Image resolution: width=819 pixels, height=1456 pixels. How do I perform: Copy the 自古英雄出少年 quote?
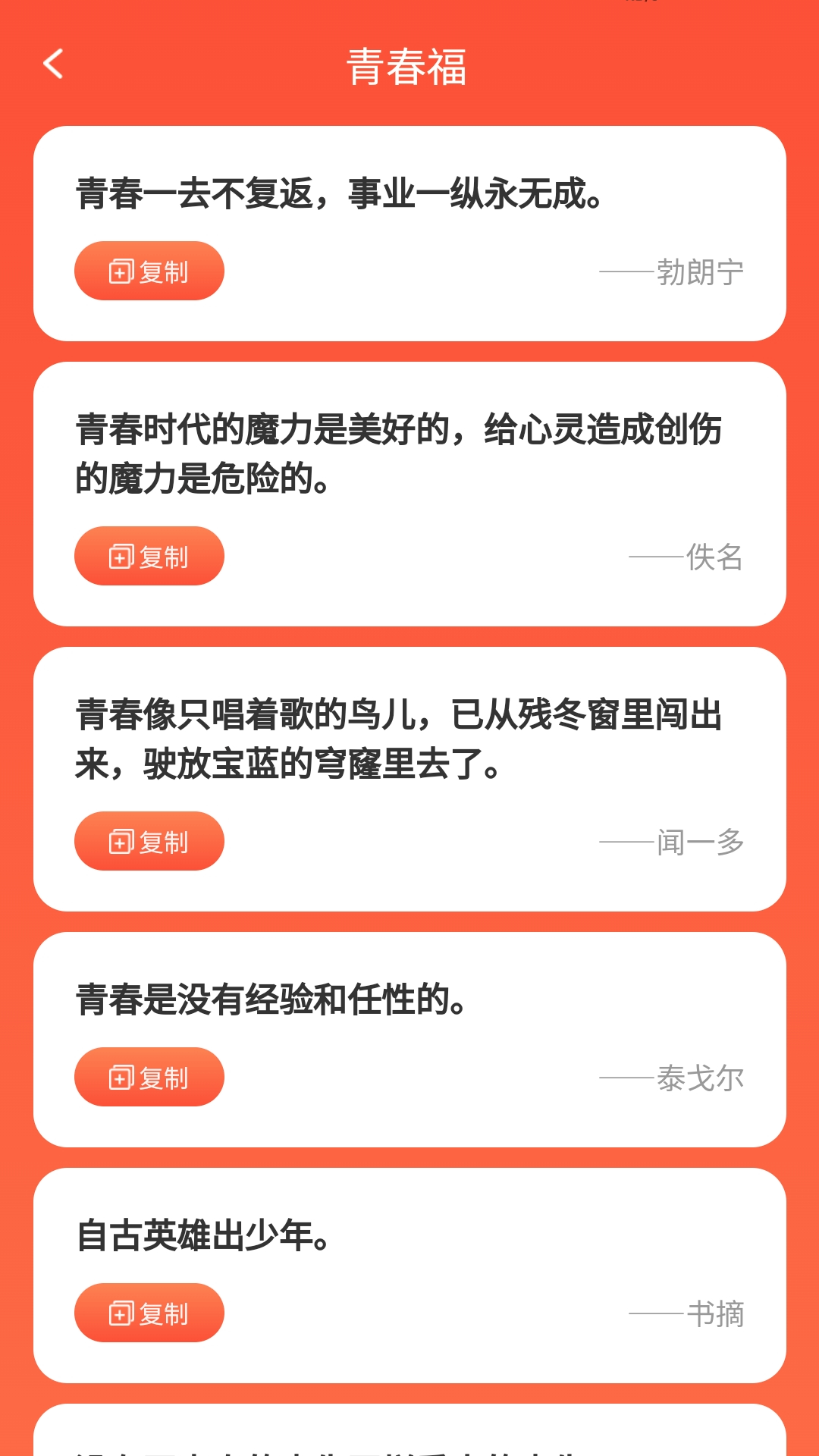click(149, 1313)
